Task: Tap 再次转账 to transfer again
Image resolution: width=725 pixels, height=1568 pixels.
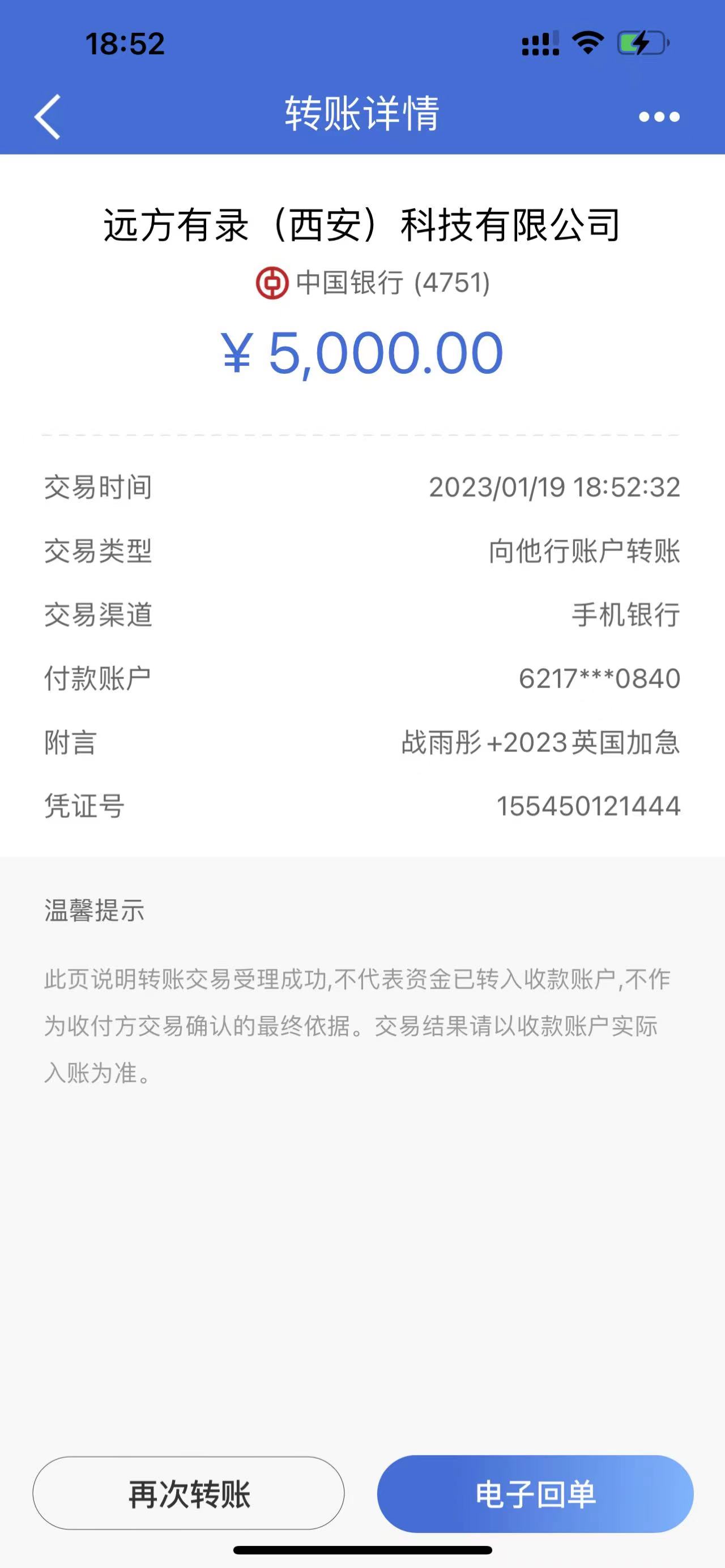Action: click(189, 1494)
